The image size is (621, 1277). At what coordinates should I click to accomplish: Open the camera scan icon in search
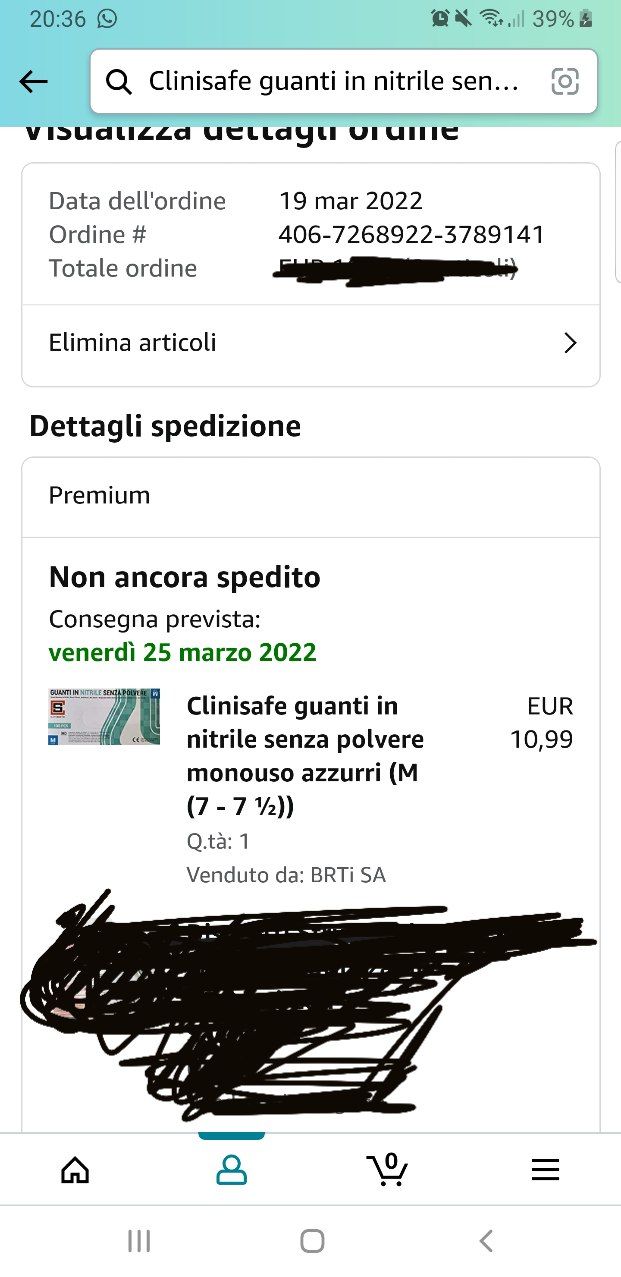tap(565, 82)
